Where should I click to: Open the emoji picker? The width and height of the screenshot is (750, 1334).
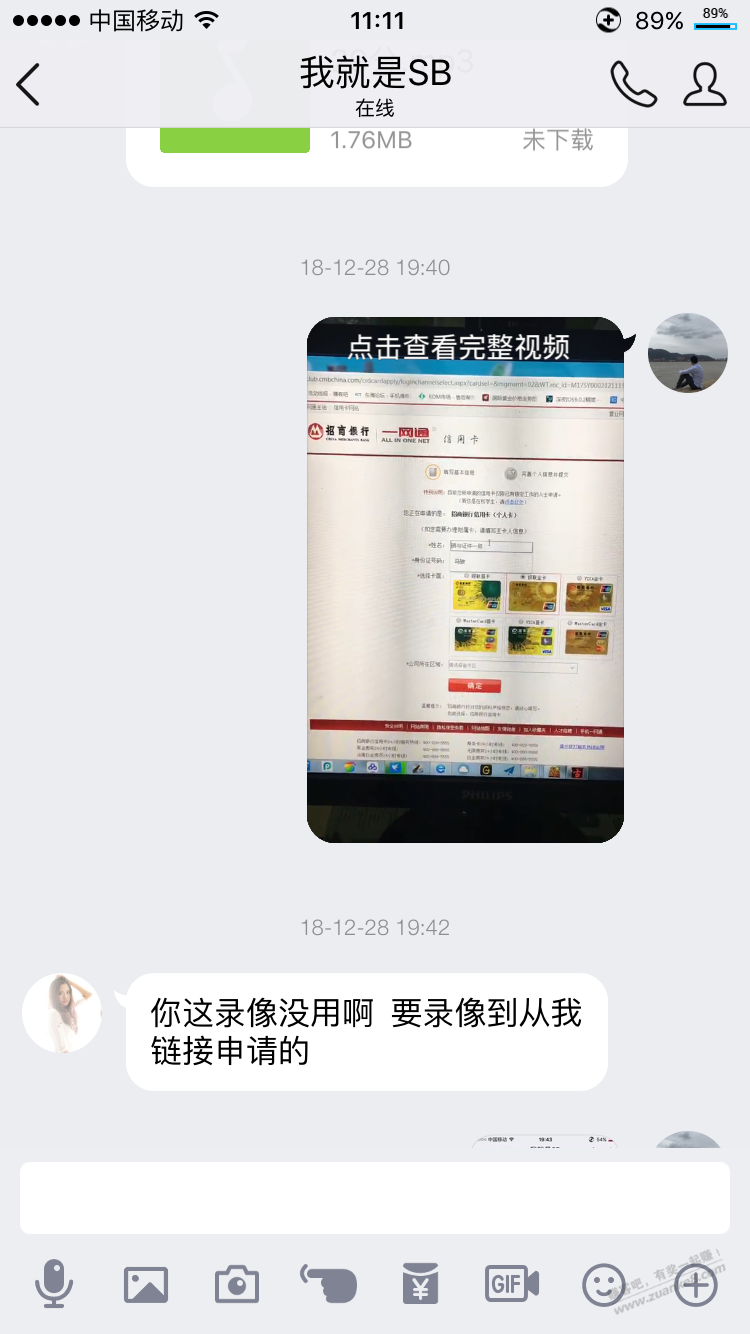pos(604,1284)
